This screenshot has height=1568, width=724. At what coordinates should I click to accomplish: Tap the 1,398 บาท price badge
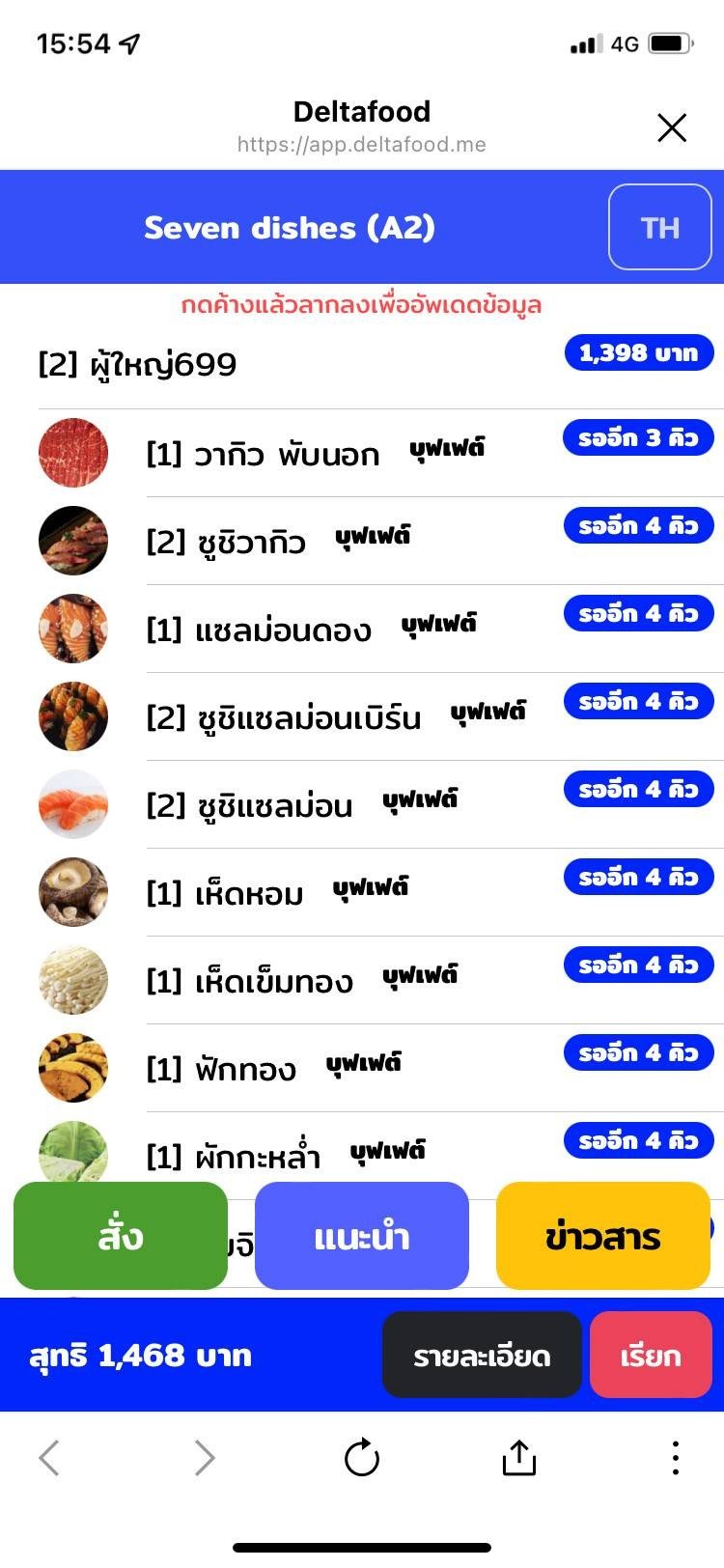pos(639,352)
